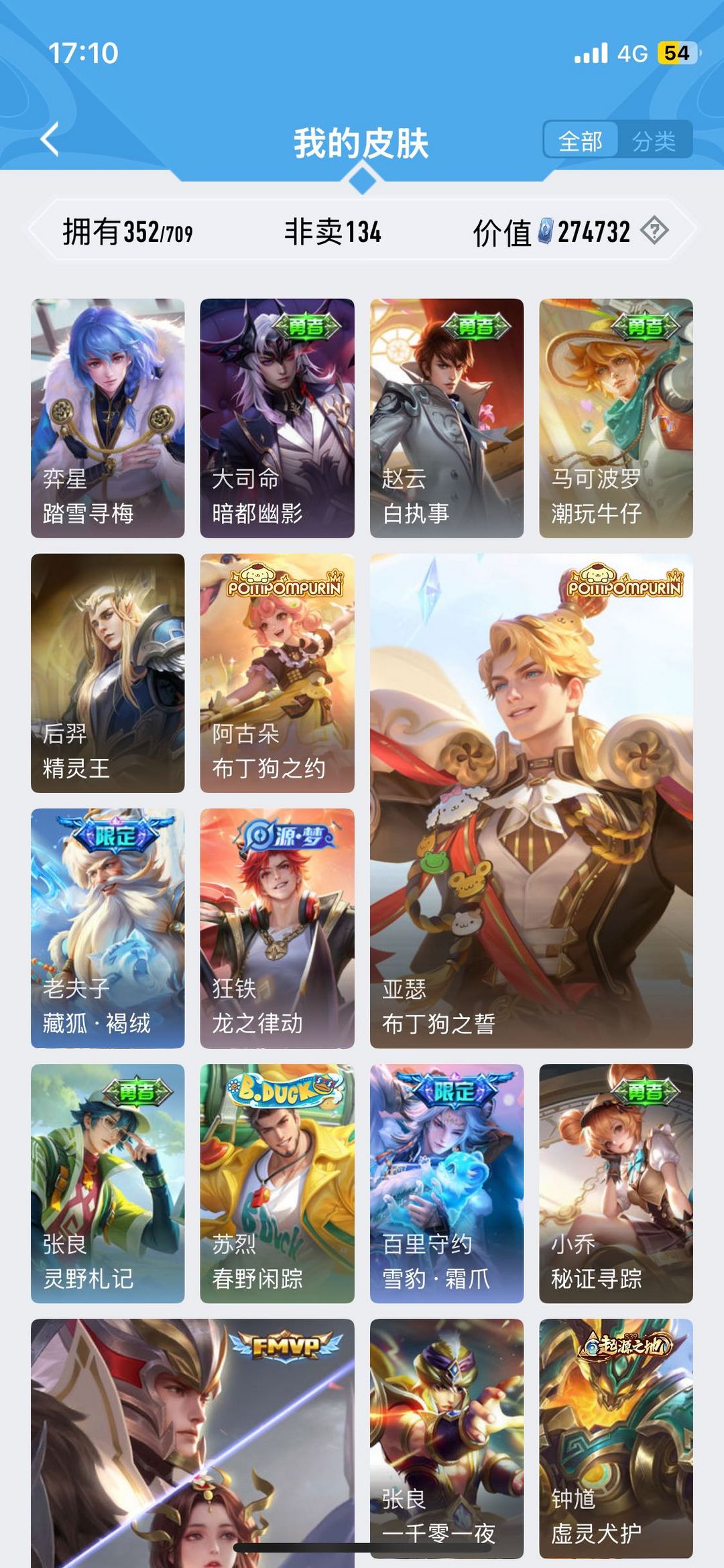Open 阿古朵 布丁狗之约 skin

[x=277, y=673]
